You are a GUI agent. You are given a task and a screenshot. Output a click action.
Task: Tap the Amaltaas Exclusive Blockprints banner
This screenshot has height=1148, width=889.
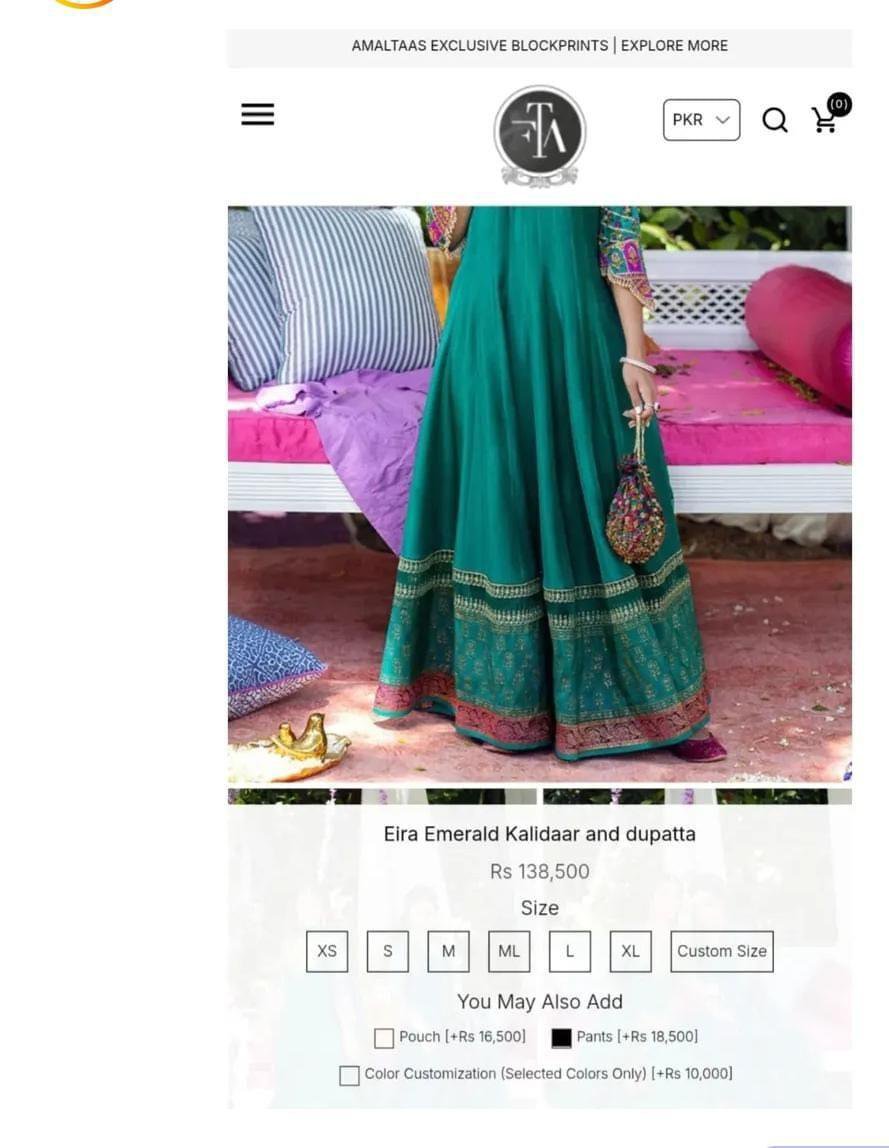[x=539, y=46]
